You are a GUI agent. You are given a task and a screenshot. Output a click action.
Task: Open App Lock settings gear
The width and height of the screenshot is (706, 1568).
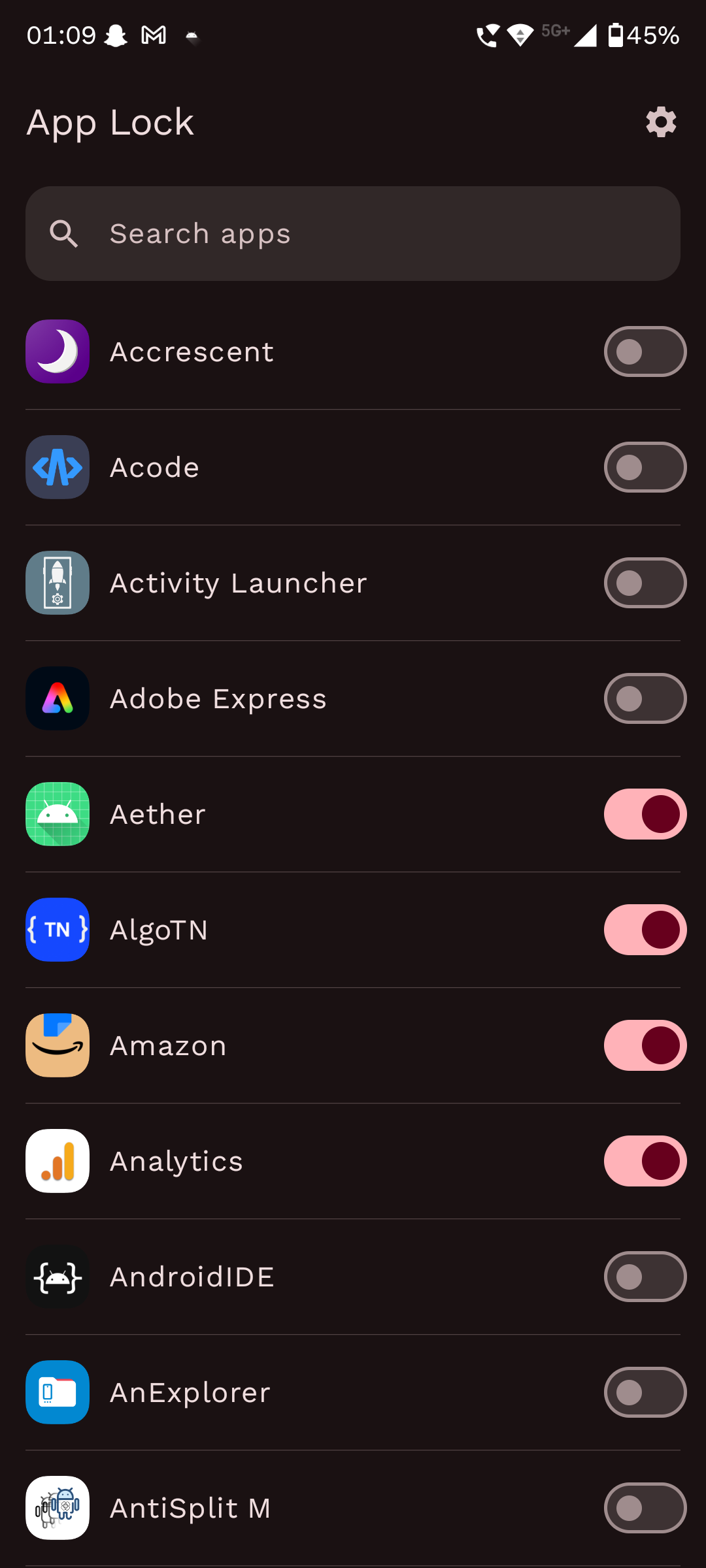[x=661, y=122]
